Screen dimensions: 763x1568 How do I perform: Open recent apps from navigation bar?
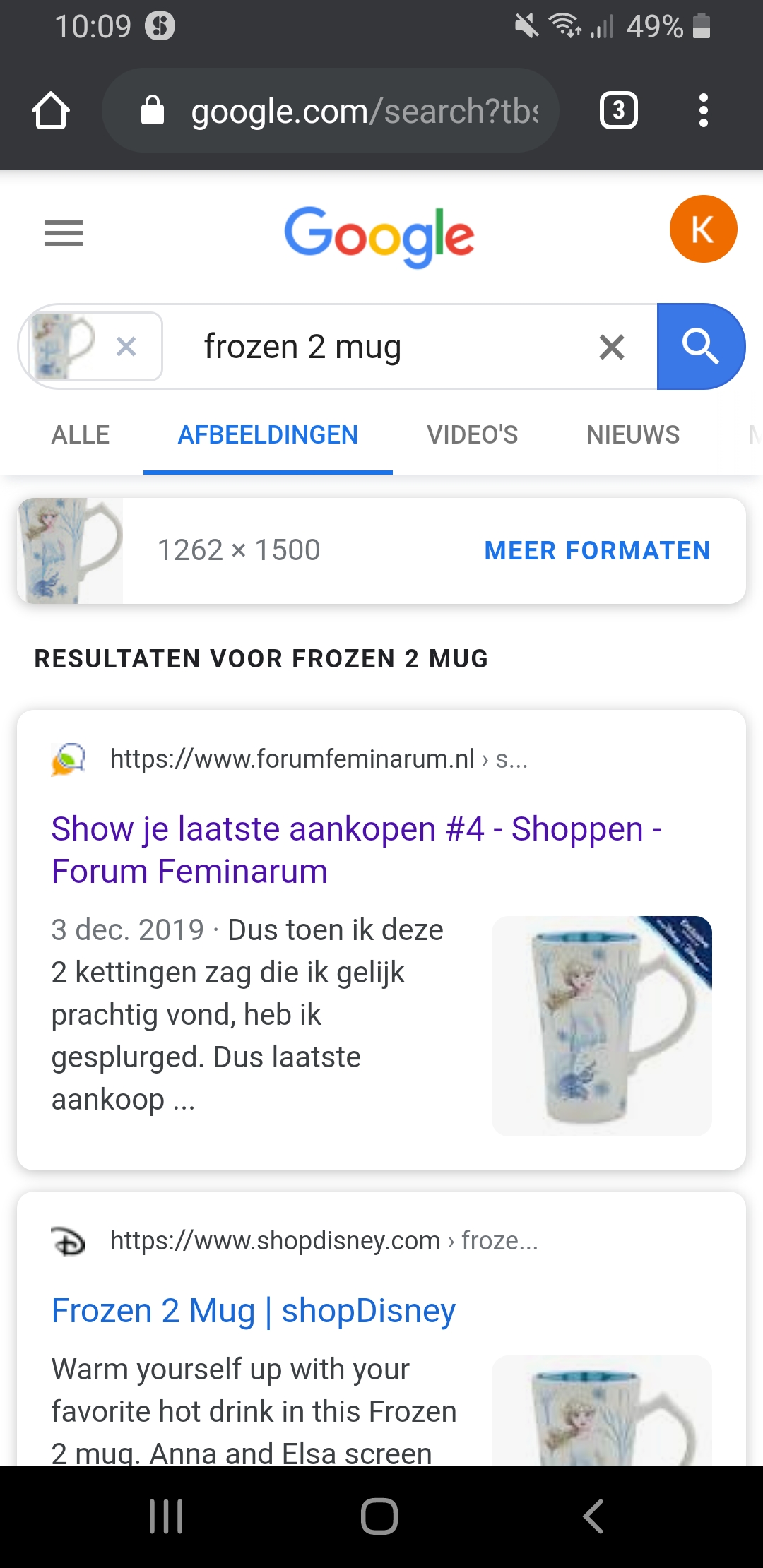pos(167,1516)
